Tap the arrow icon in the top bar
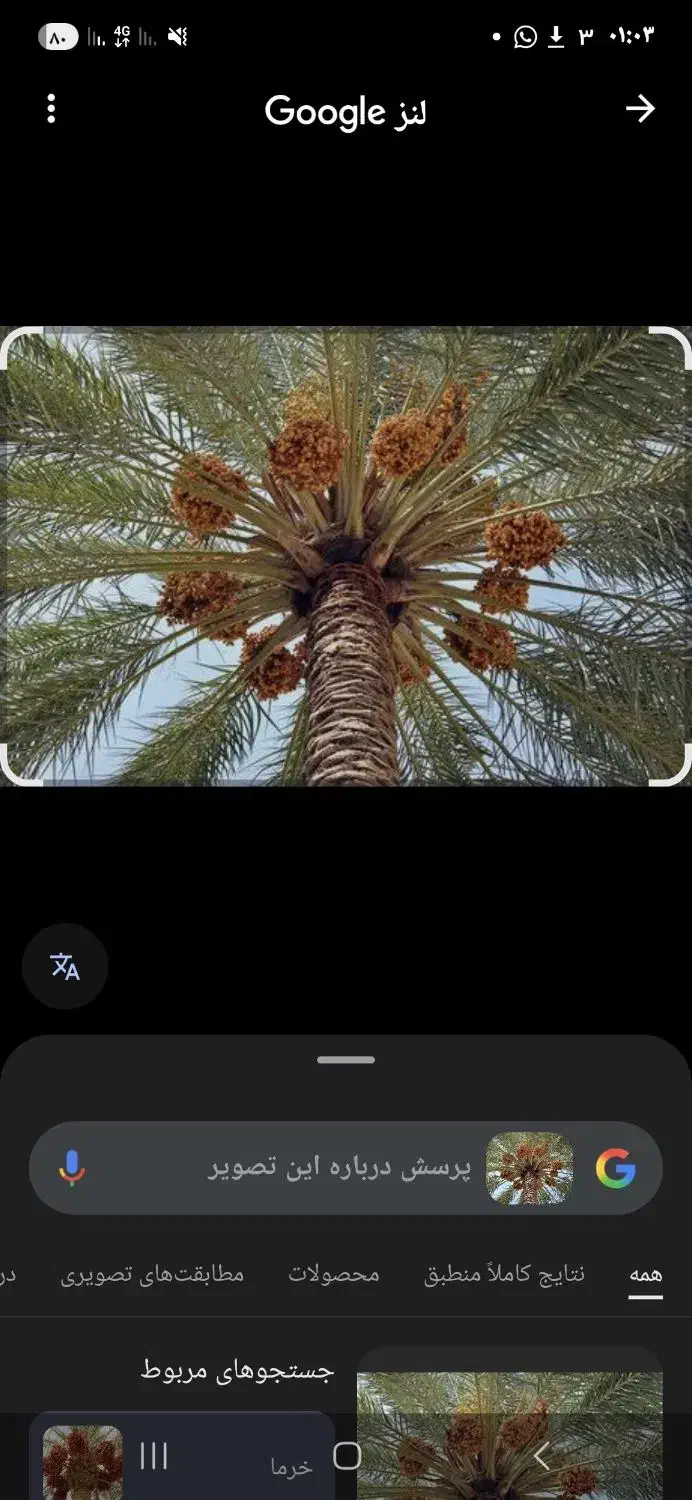 (x=640, y=109)
